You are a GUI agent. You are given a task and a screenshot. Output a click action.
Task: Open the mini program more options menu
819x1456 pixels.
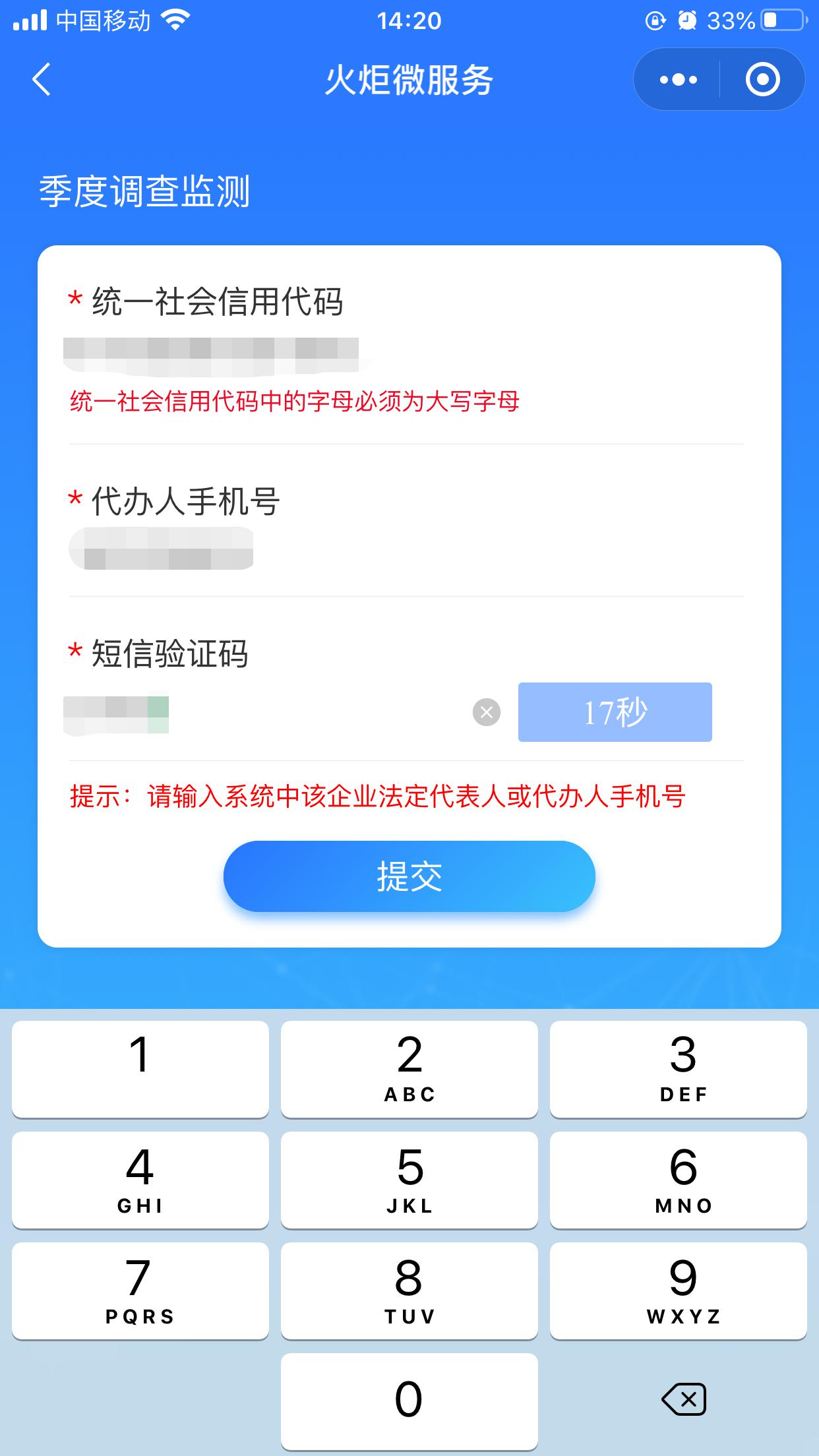click(678, 80)
